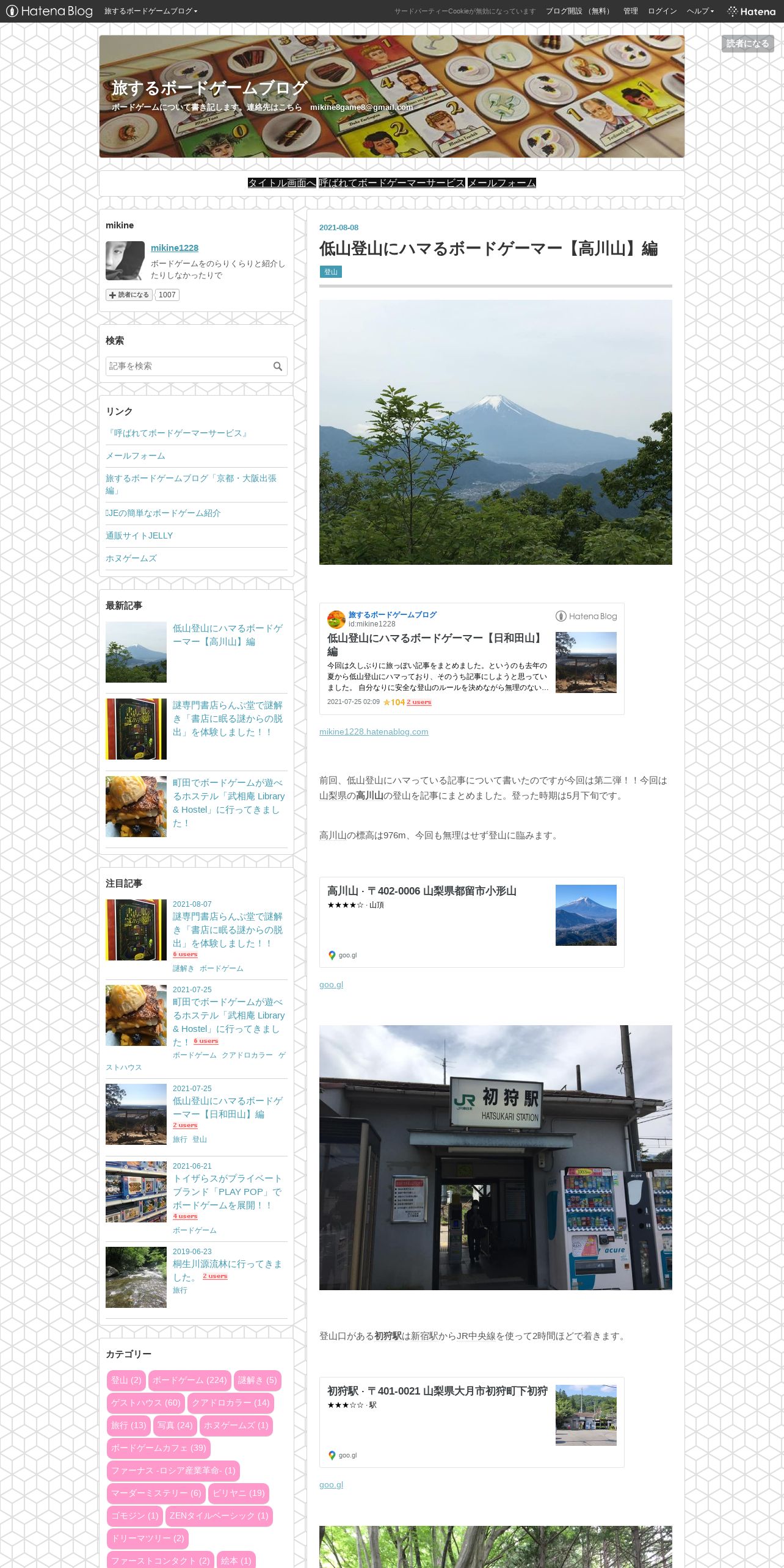
Task: Open the 高川山 map card
Action: coord(471,922)
